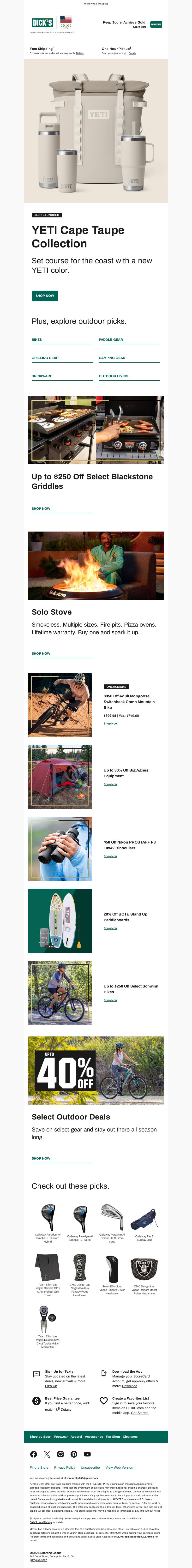This screenshot has width=192, height=1568.
Task: Shop the BOTE Stand Up Paddleboards deal
Action: coord(110,928)
